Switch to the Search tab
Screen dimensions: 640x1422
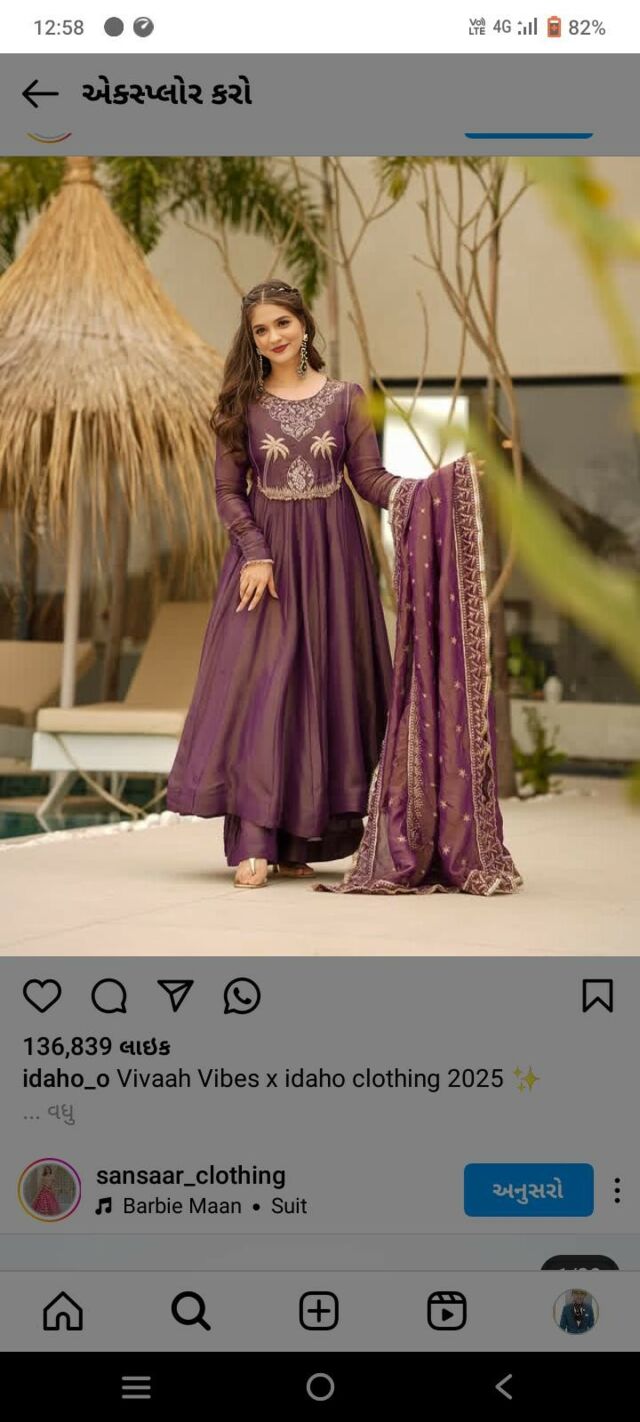[x=190, y=1310]
